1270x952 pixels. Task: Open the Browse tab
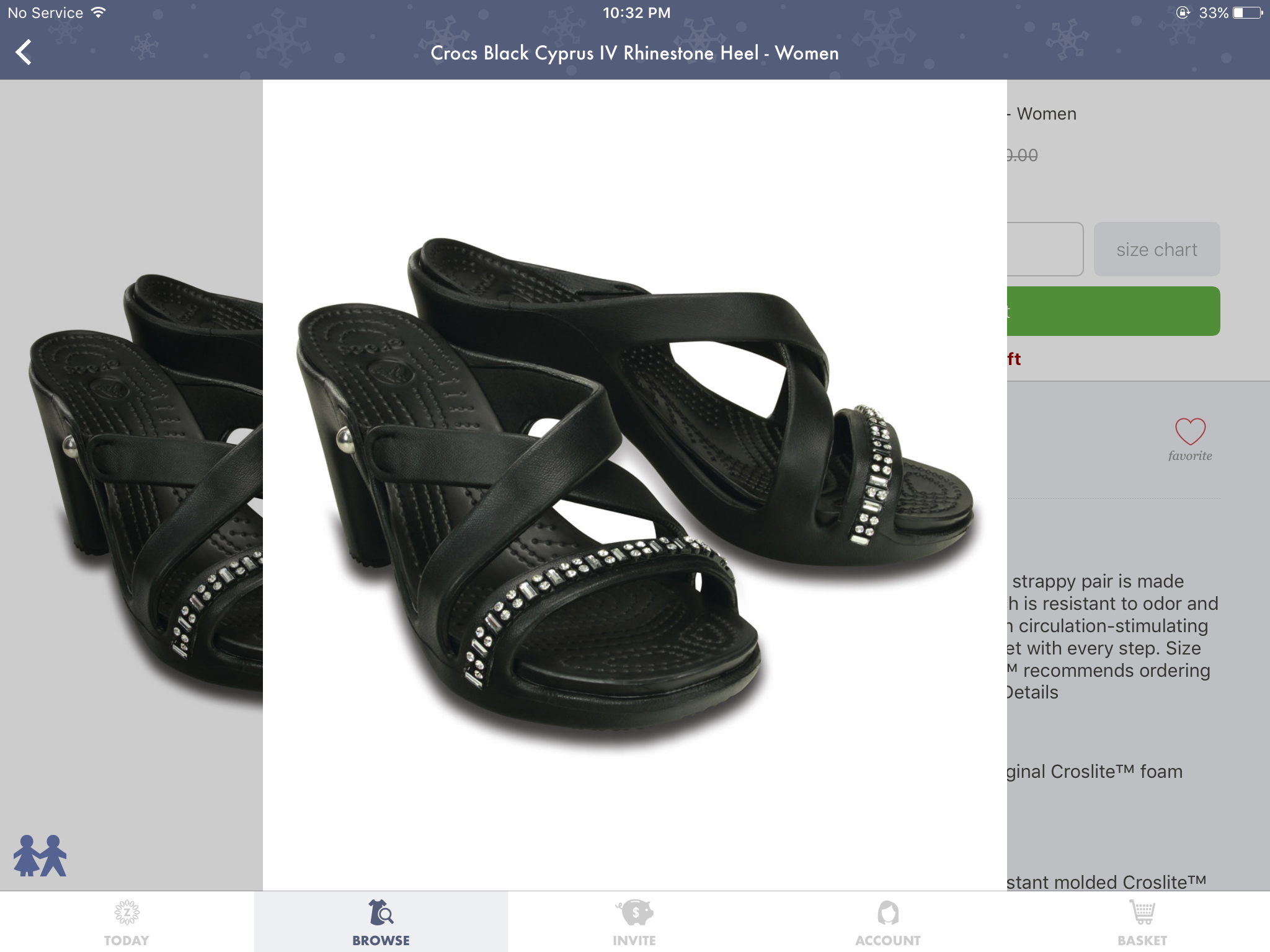click(381, 922)
